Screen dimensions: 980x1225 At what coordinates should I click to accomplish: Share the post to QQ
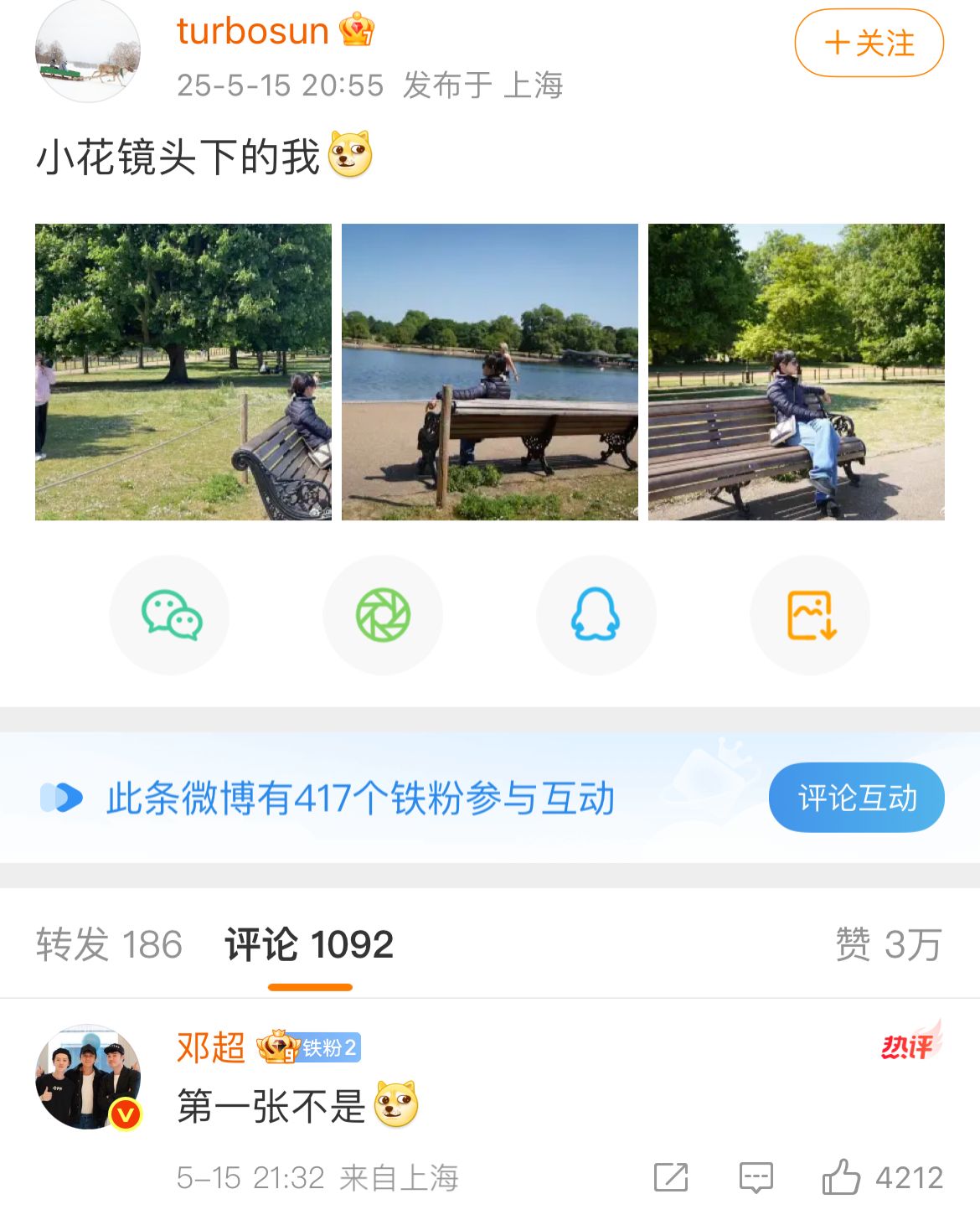click(596, 615)
